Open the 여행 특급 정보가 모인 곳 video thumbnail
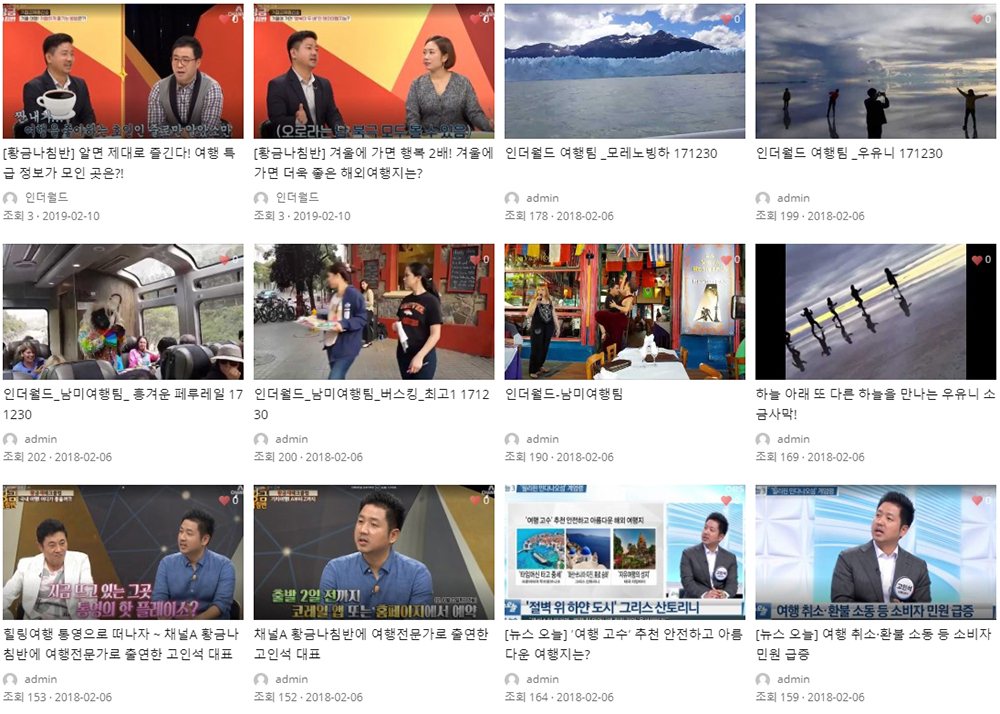This screenshot has width=1000, height=714. tap(123, 71)
